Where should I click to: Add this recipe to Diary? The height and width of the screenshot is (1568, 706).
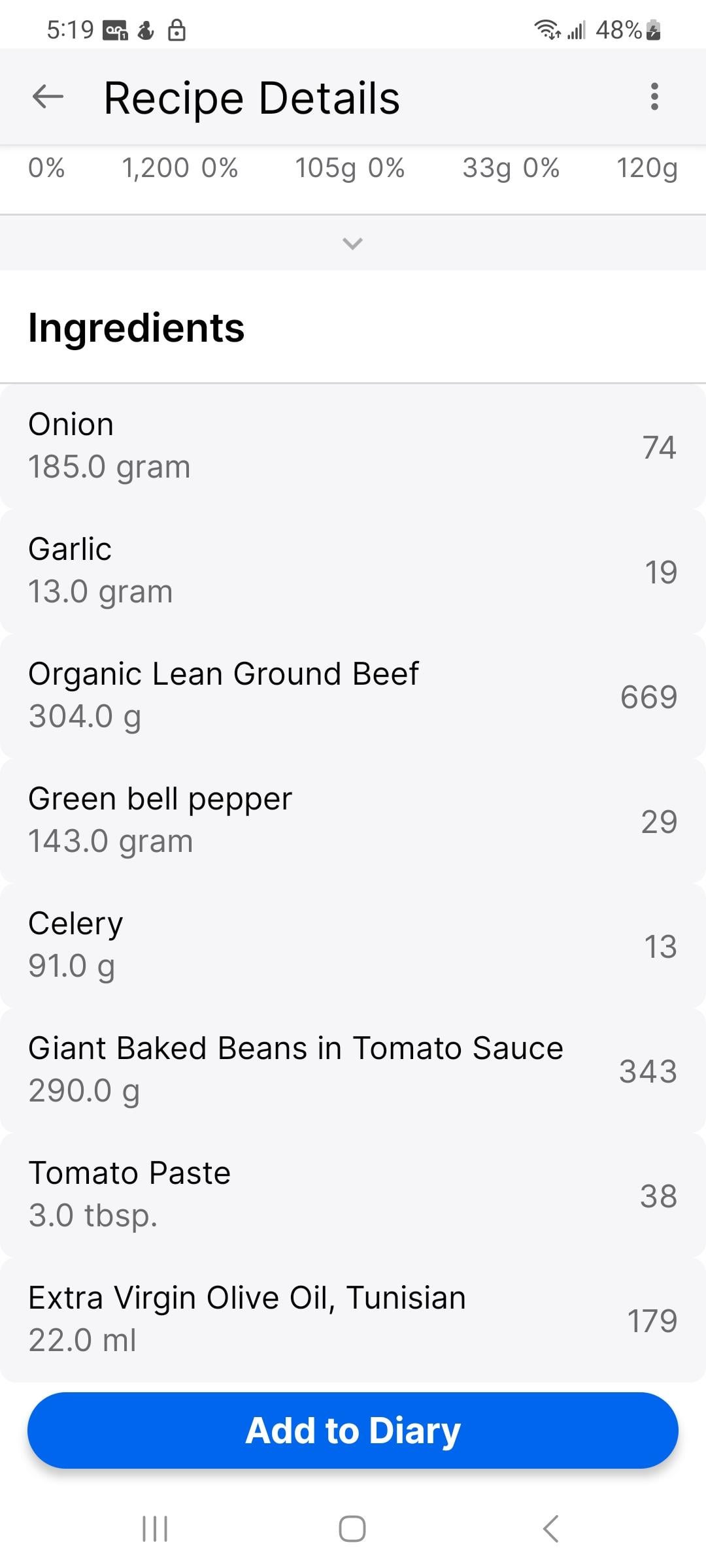pos(352,1430)
